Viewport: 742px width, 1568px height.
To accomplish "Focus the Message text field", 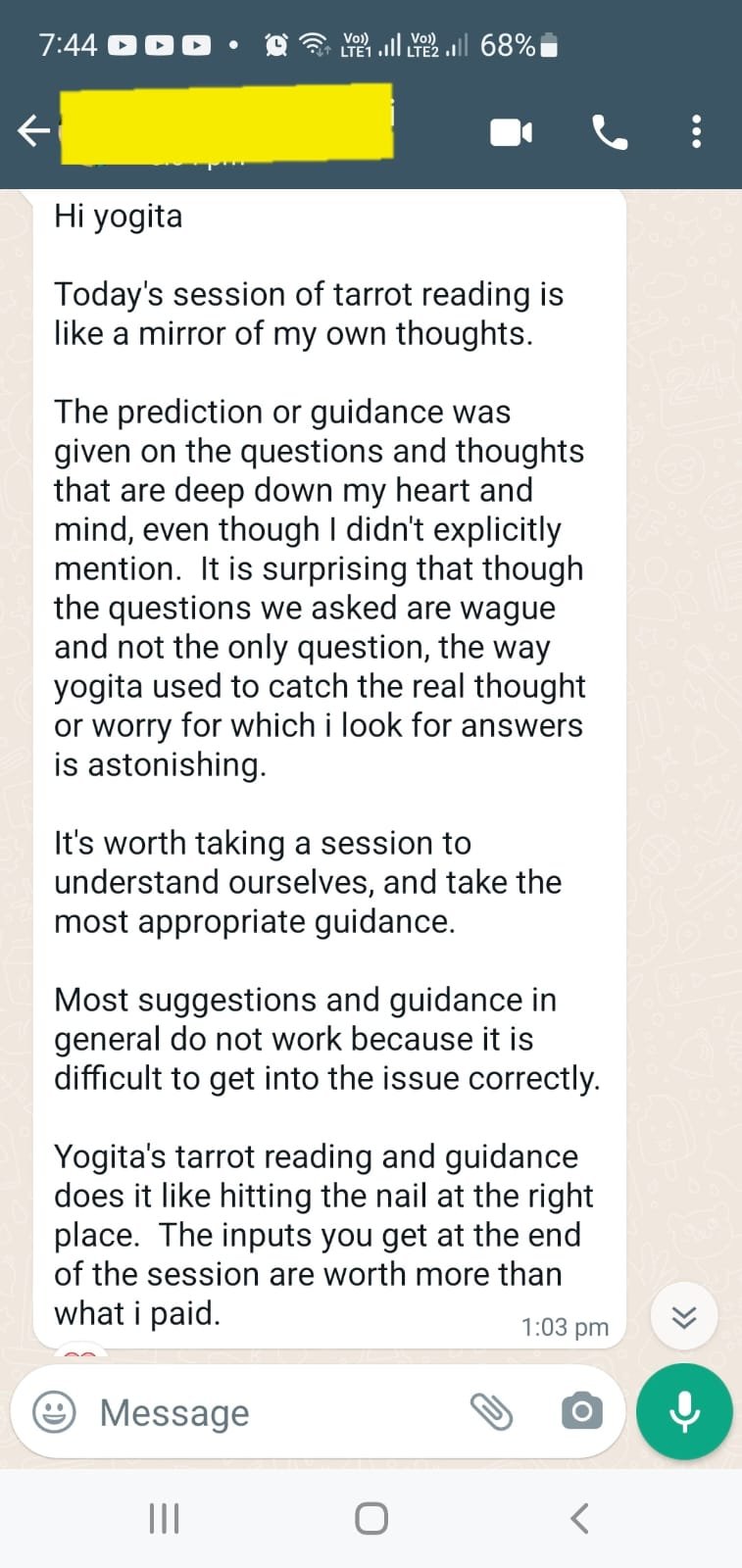I will click(x=274, y=1412).
